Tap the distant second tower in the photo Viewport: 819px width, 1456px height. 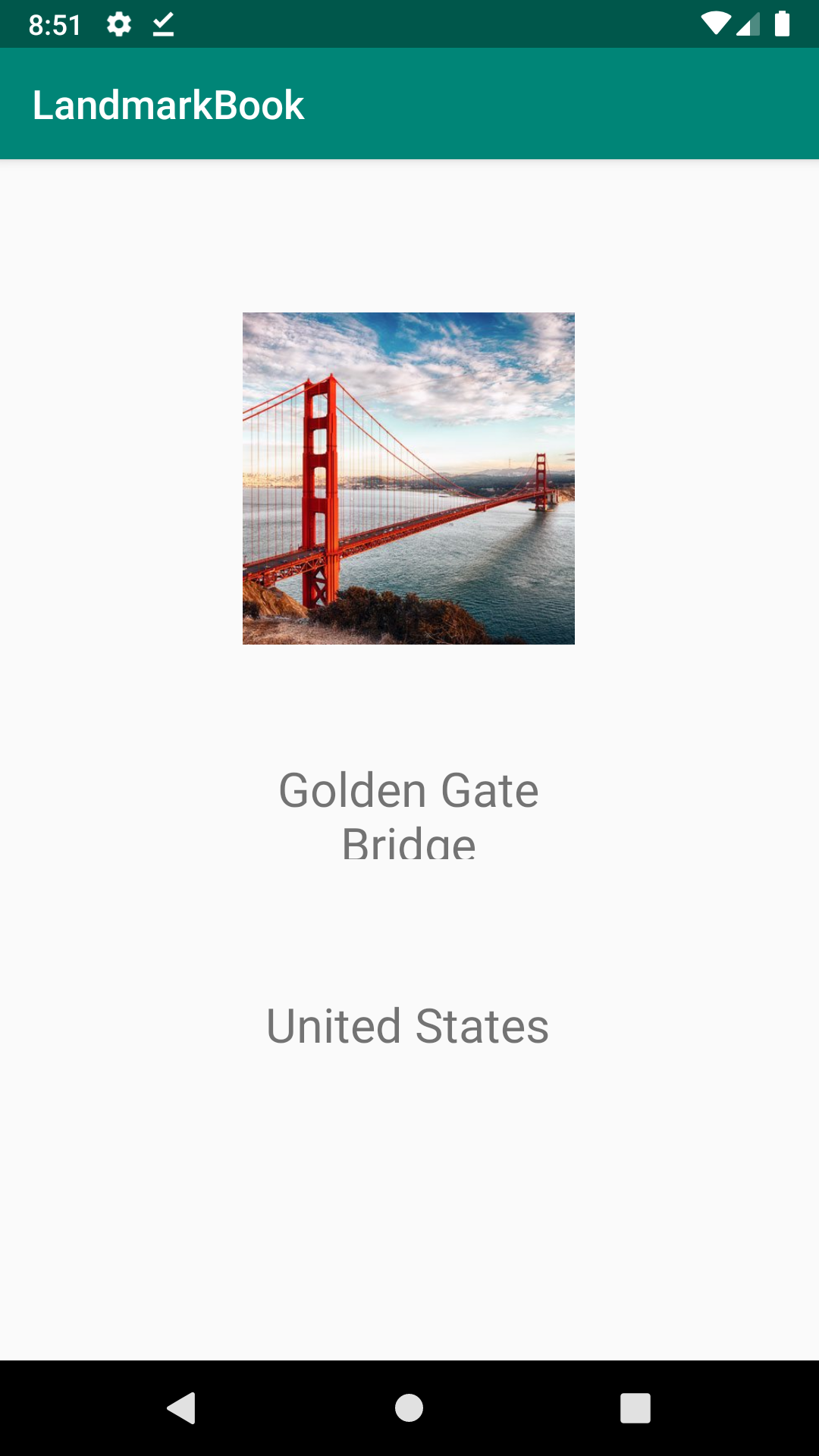[x=540, y=474]
